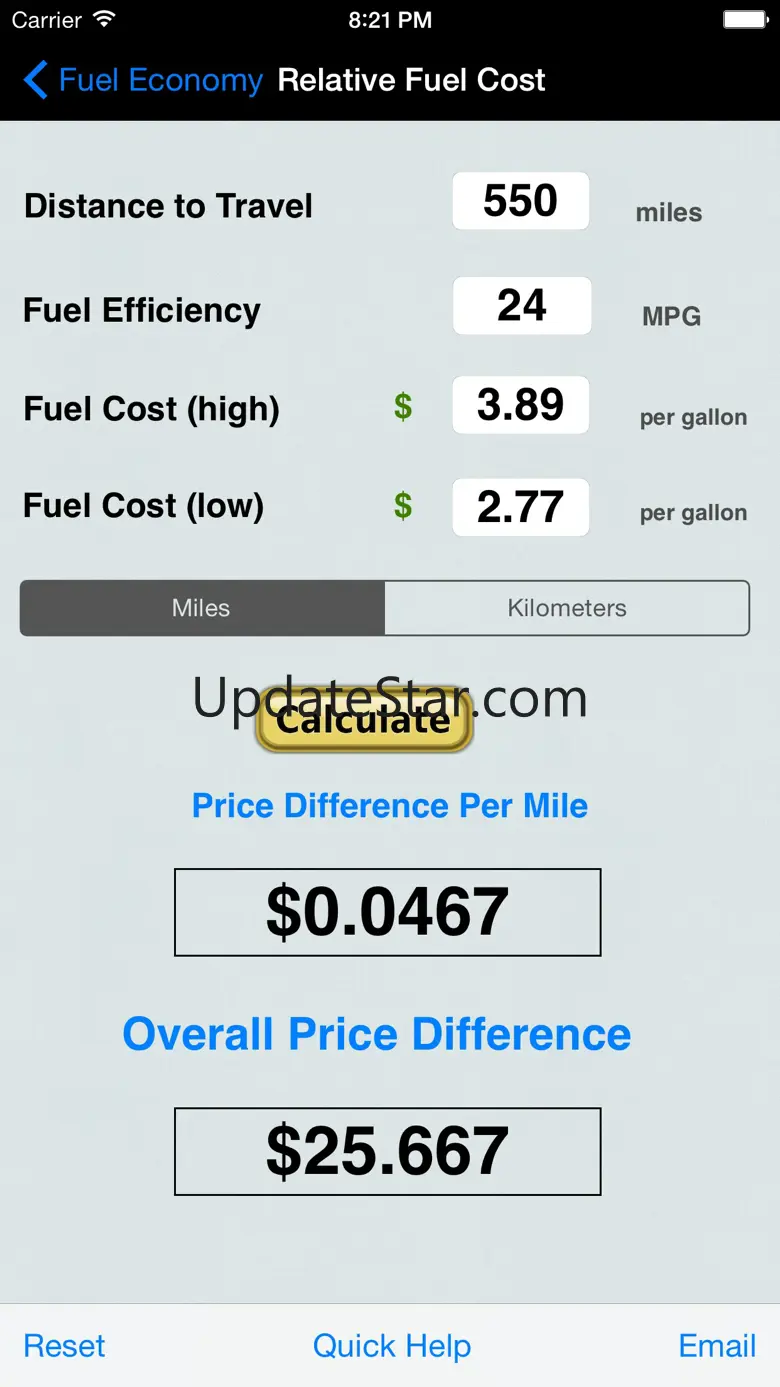Change the Fuel Cost (high) amount

[520, 405]
